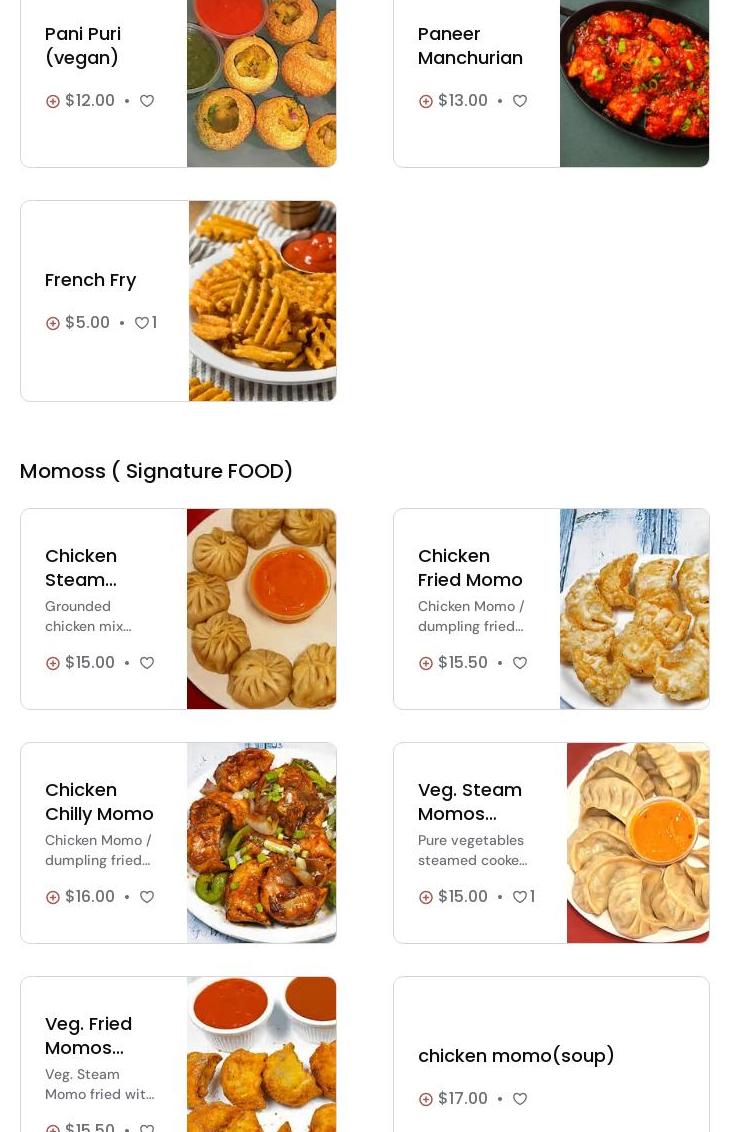750x1132 pixels.
Task: Like the Veg. Steam Momos item
Action: pyautogui.click(x=520, y=897)
